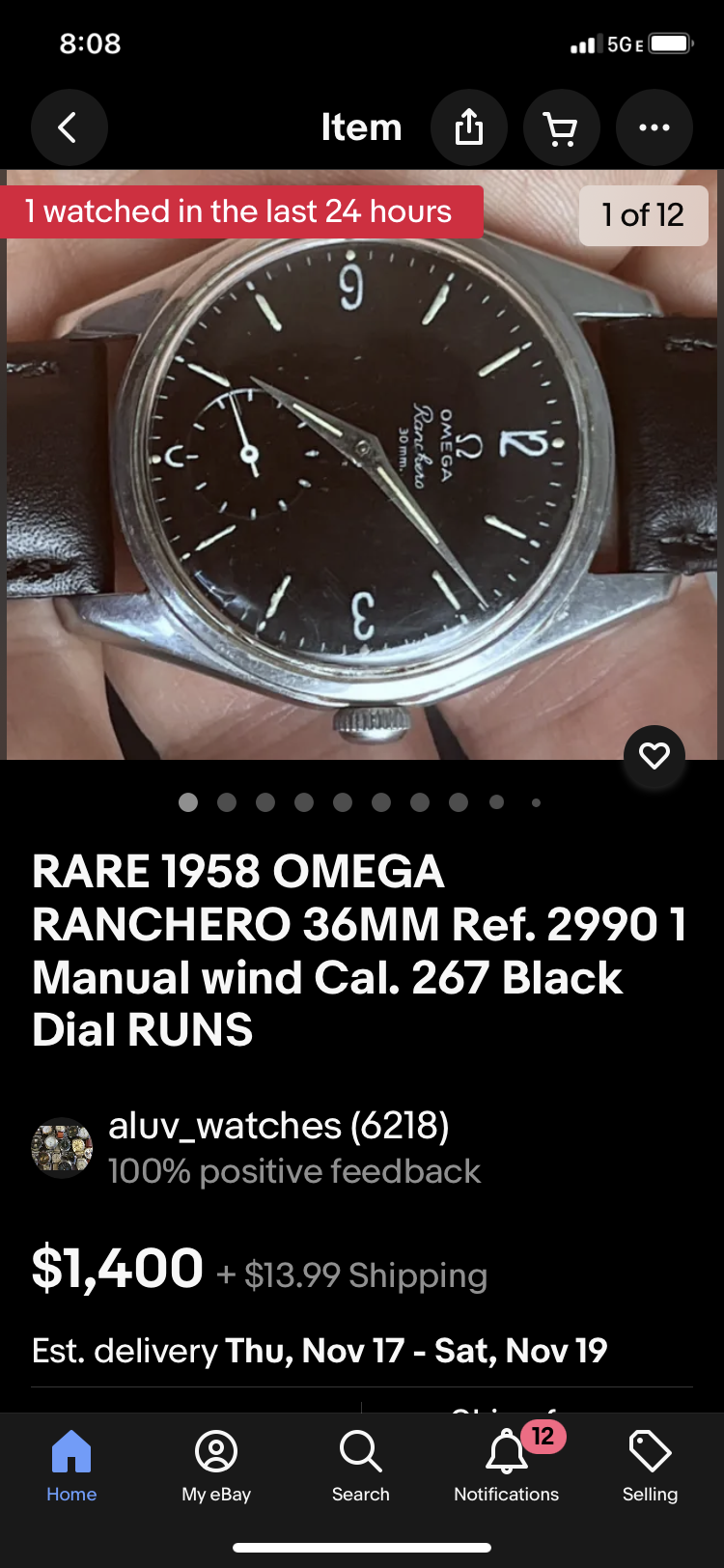Open the Notifications tab

click(506, 1466)
